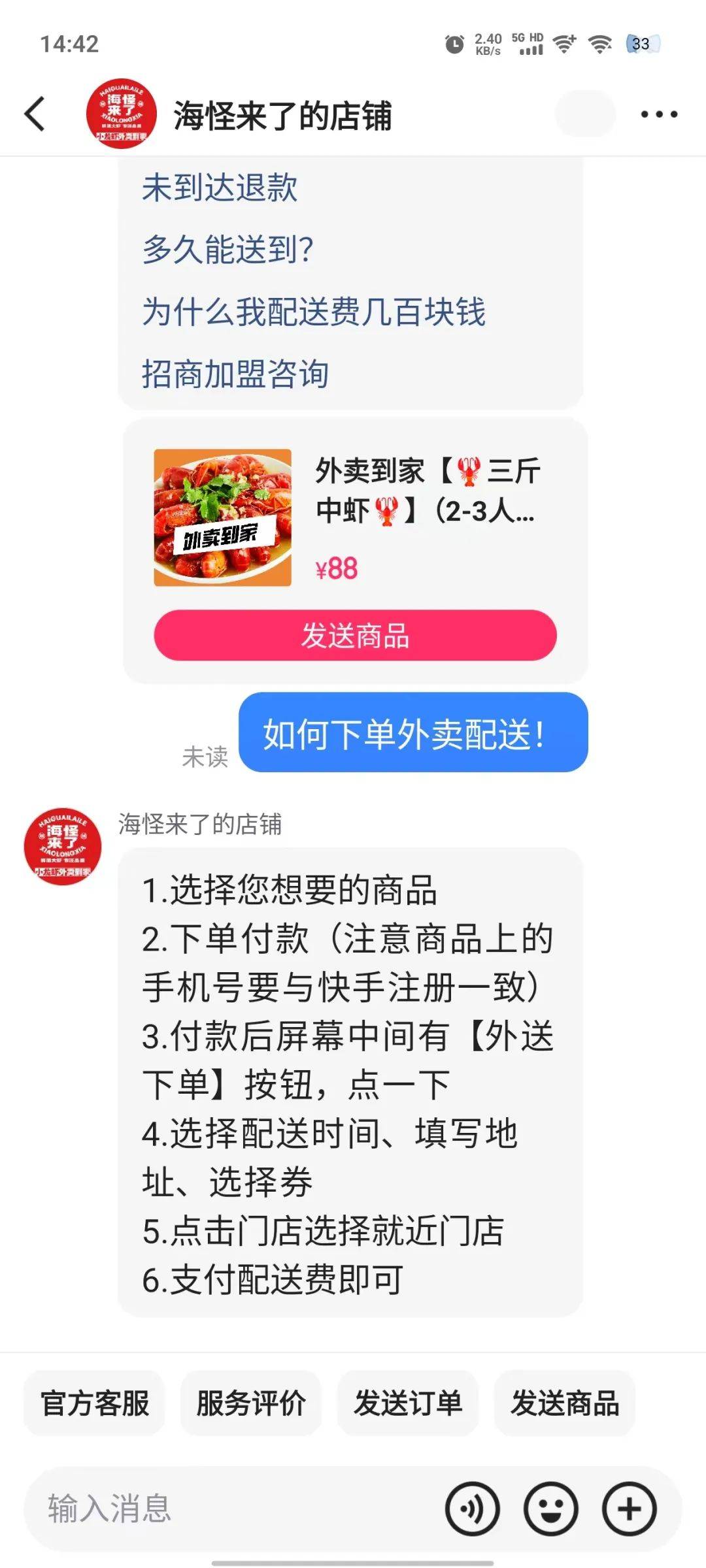Tap the 发送商品 chip above input
Viewport: 706px width, 1568px height.
(x=565, y=1403)
